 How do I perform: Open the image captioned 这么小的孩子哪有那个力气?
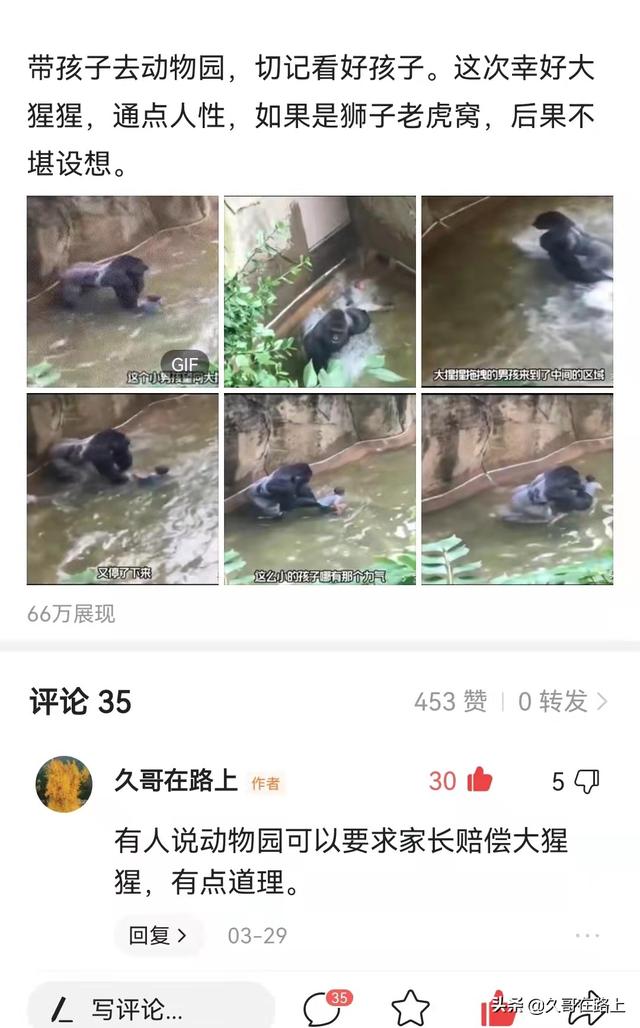point(319,489)
